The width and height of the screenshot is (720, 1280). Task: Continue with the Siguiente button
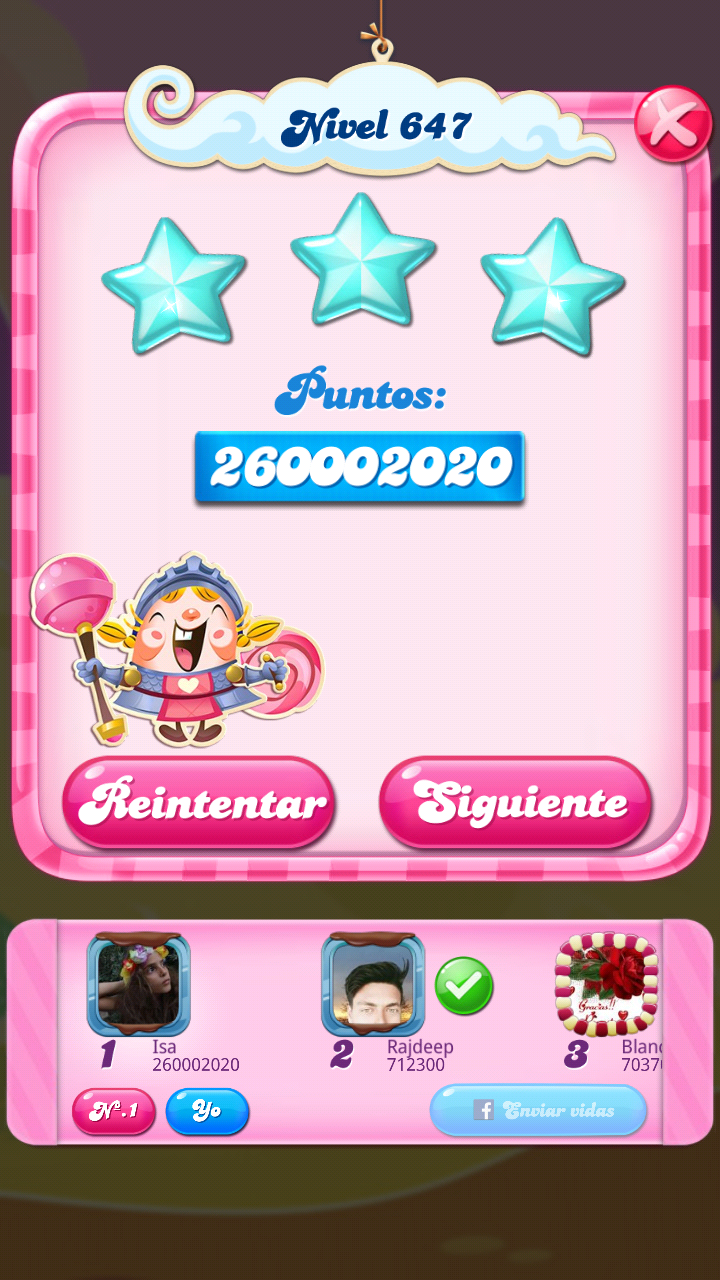(515, 803)
